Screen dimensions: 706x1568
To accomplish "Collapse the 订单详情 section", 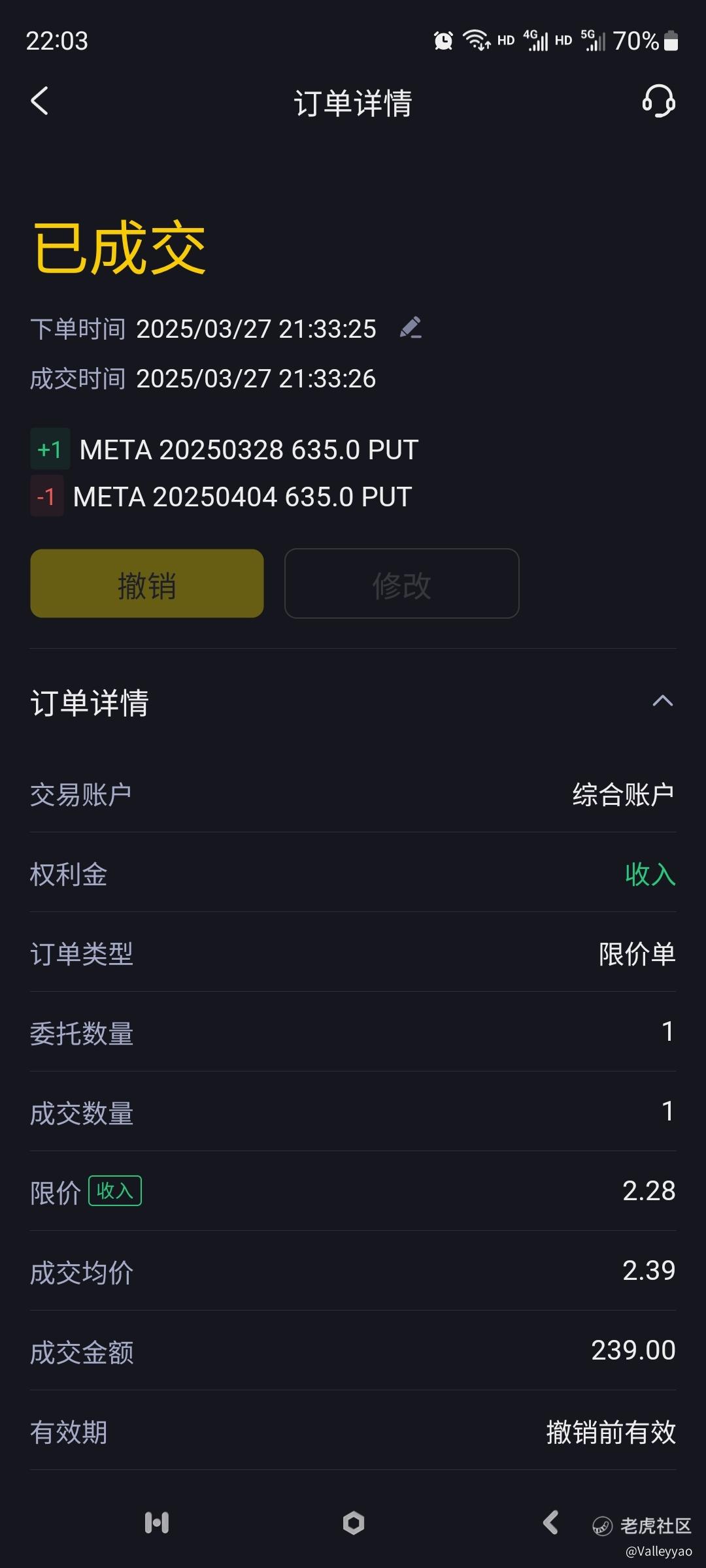I will point(662,702).
